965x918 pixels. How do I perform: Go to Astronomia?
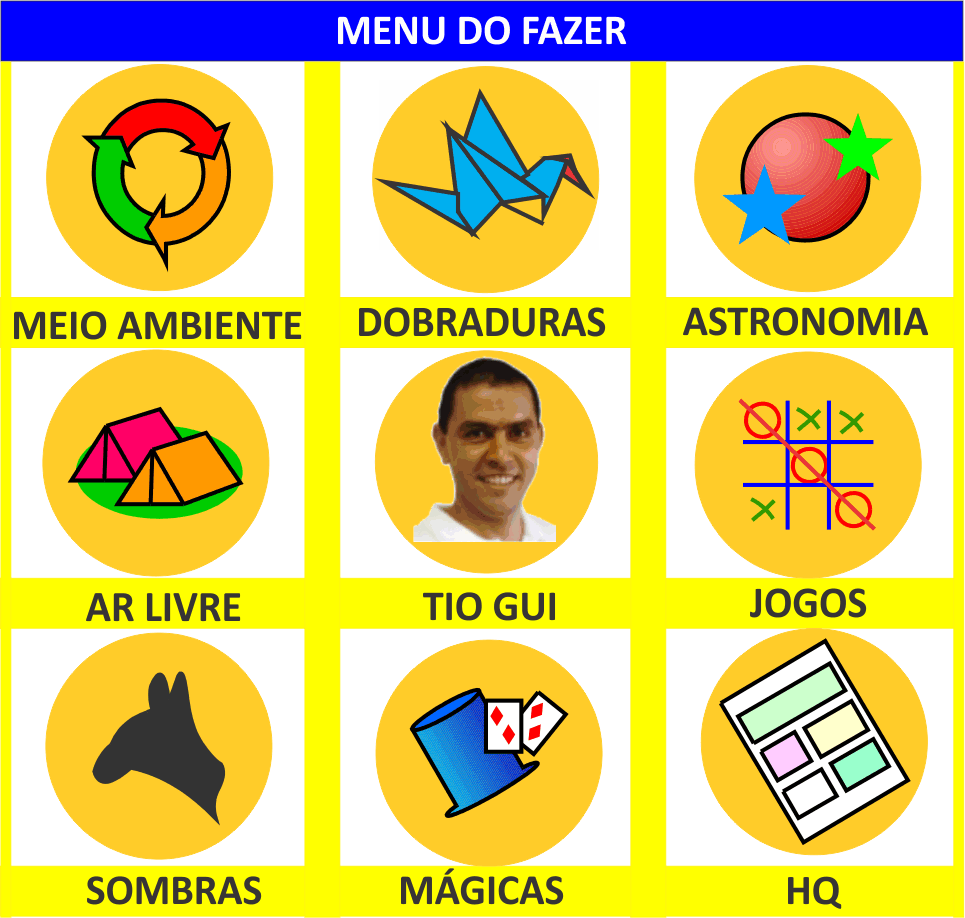coord(808,179)
